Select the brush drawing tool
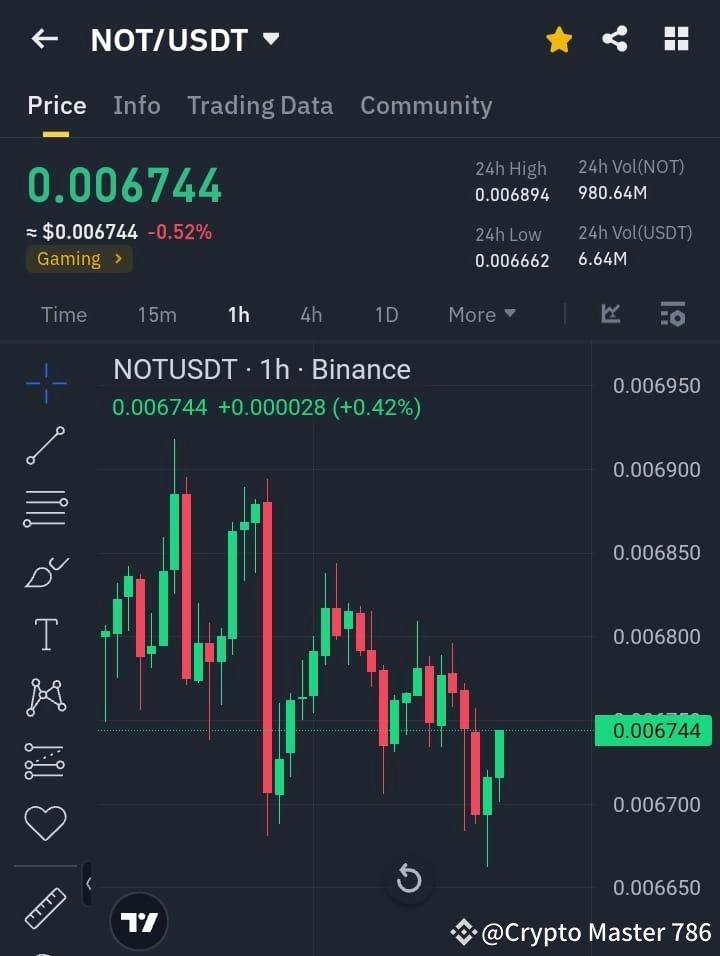 [x=44, y=571]
